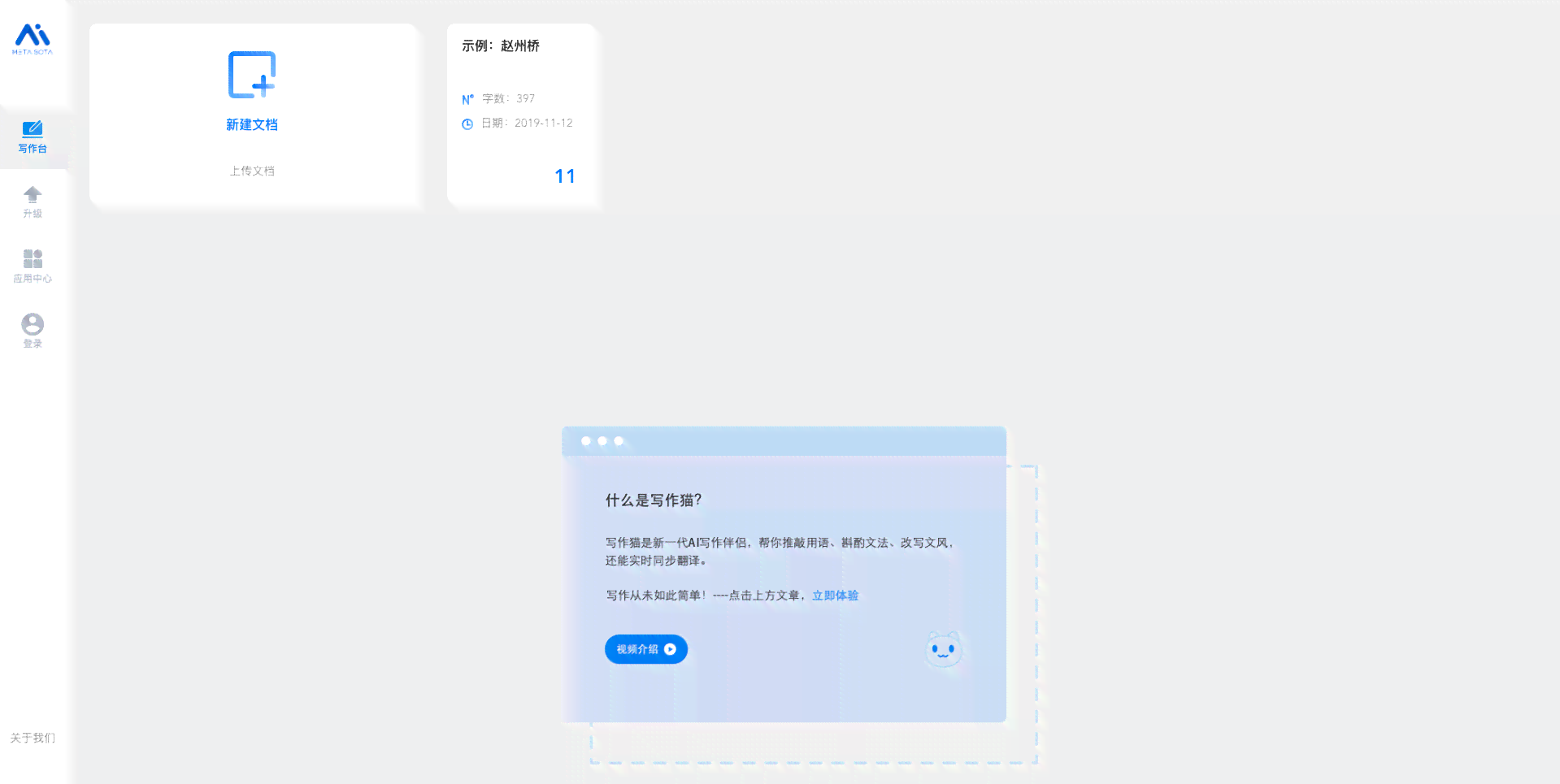Switch to the 写作台 tab
The image size is (1560, 784).
[33, 136]
